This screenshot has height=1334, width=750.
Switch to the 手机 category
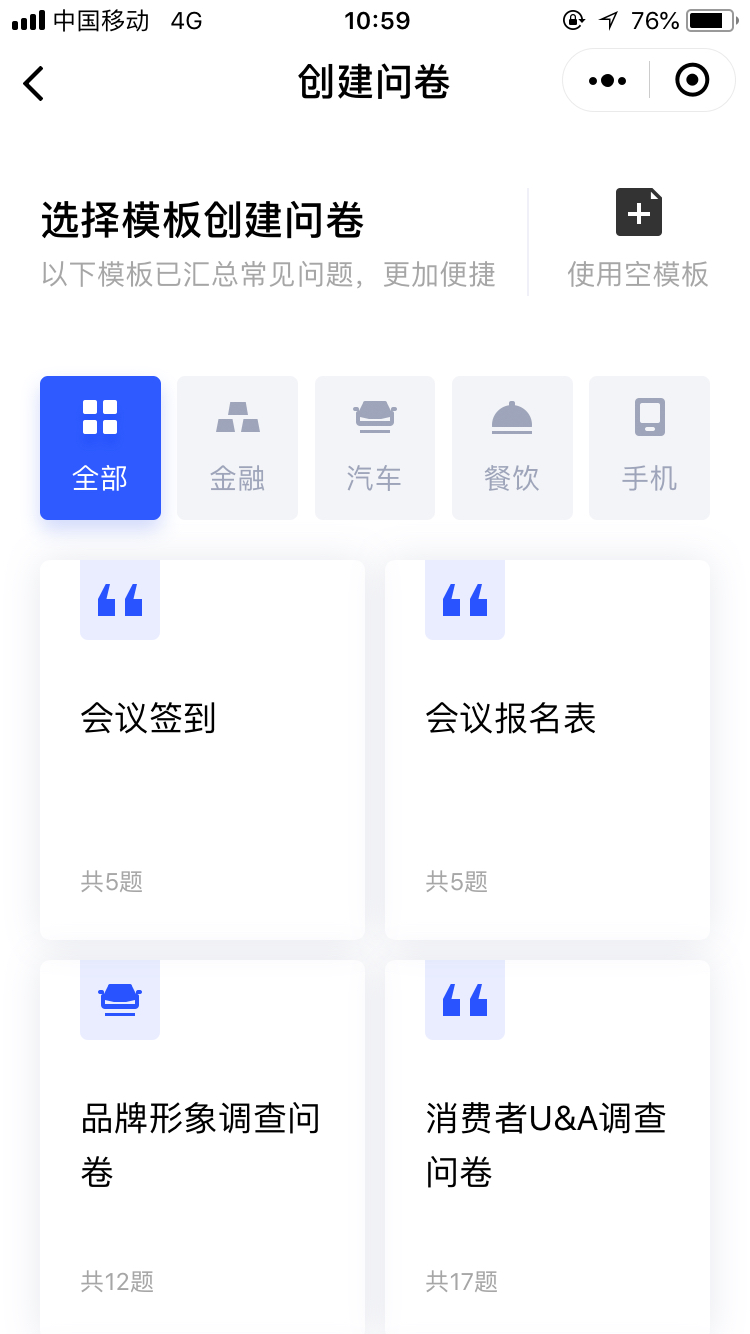pos(649,448)
